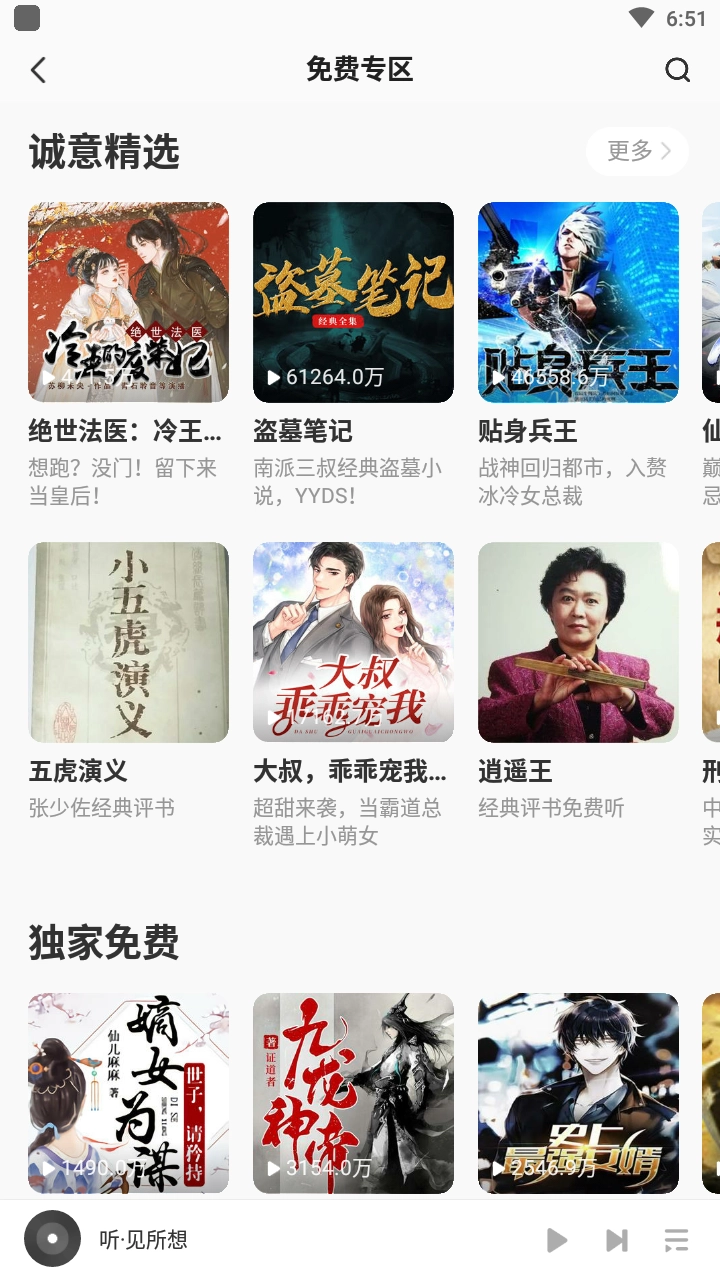The image size is (720, 1280).
Task: Open the 独家免费 section header
Action: pyautogui.click(x=103, y=941)
